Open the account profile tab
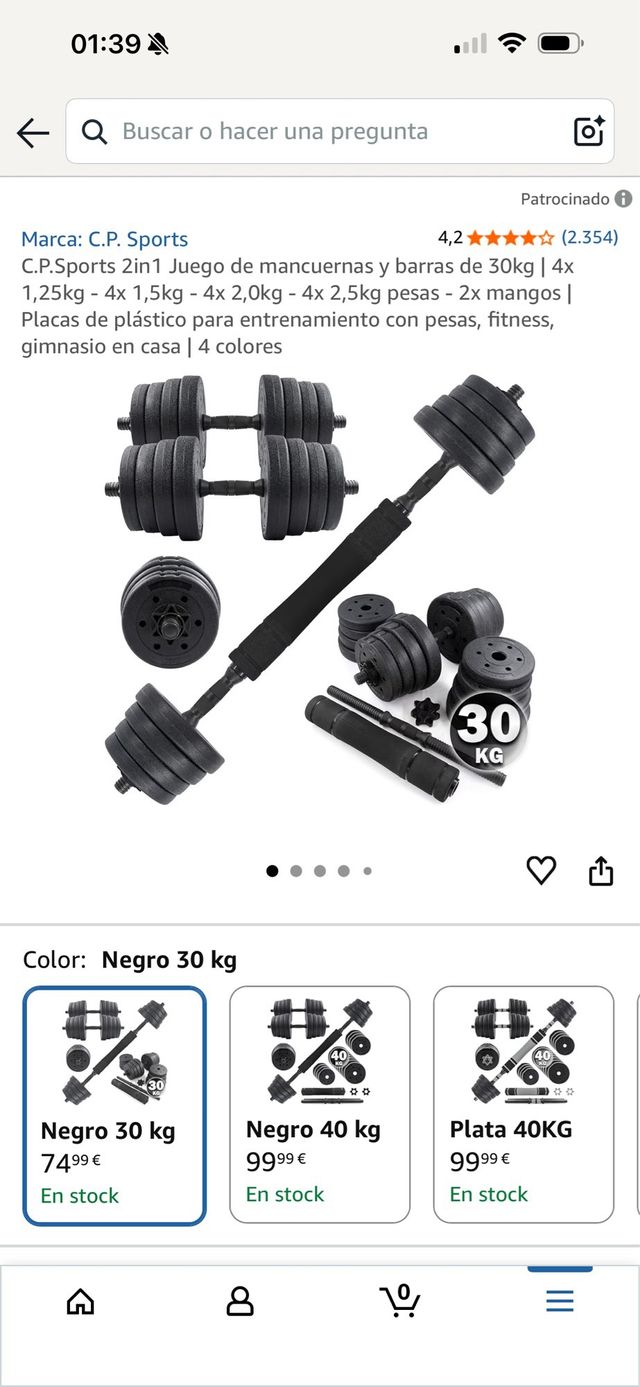Image resolution: width=640 pixels, height=1387 pixels. pos(240,1301)
